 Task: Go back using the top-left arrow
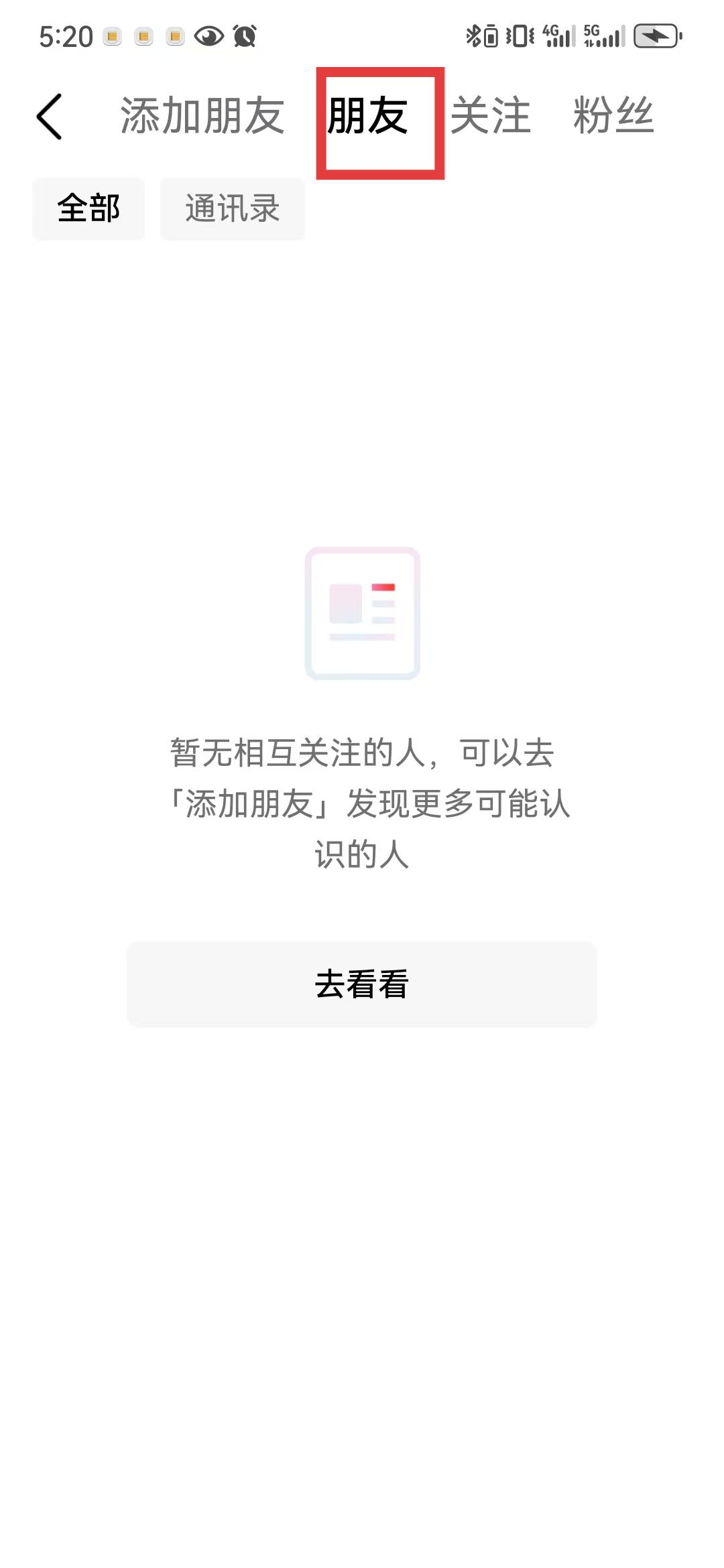49,117
